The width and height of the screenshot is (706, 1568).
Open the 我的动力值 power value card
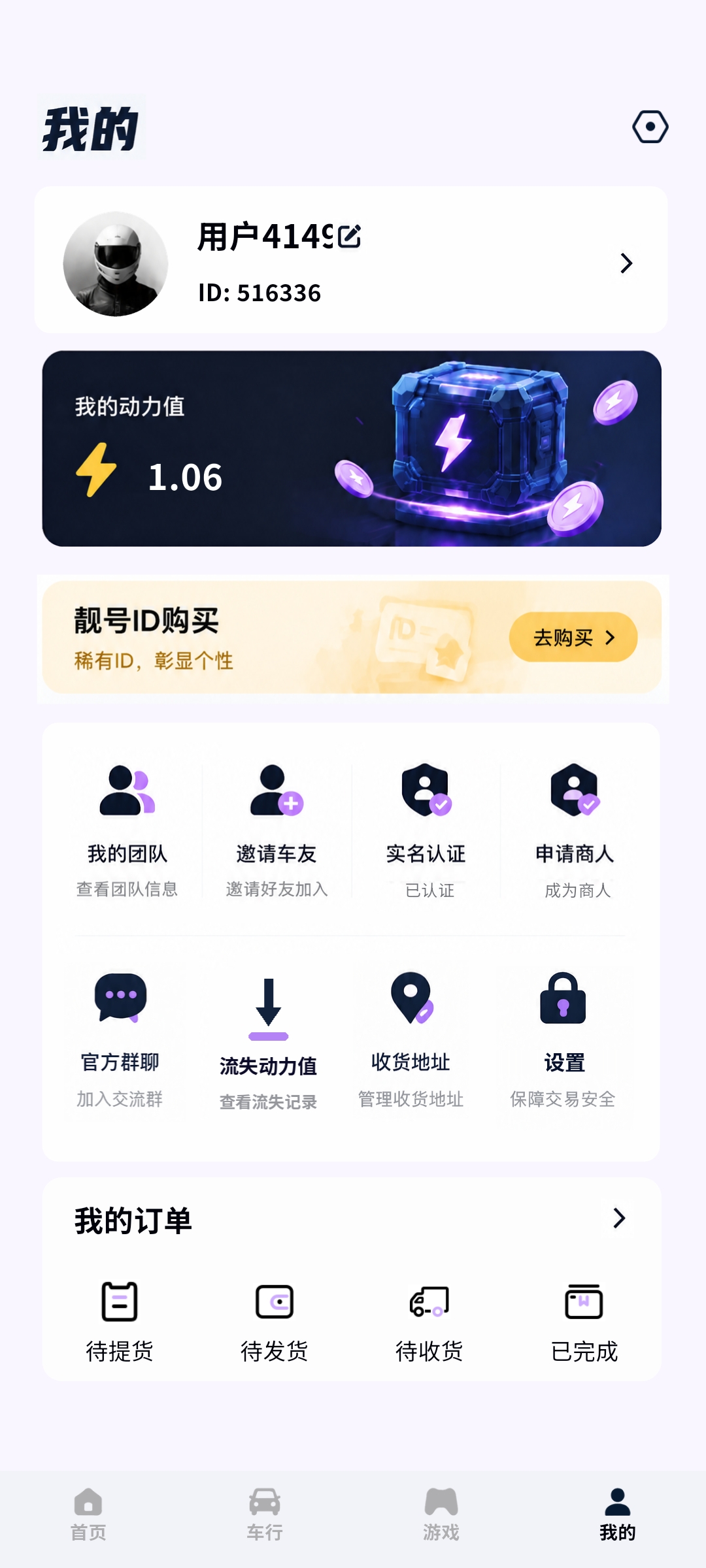(x=352, y=449)
